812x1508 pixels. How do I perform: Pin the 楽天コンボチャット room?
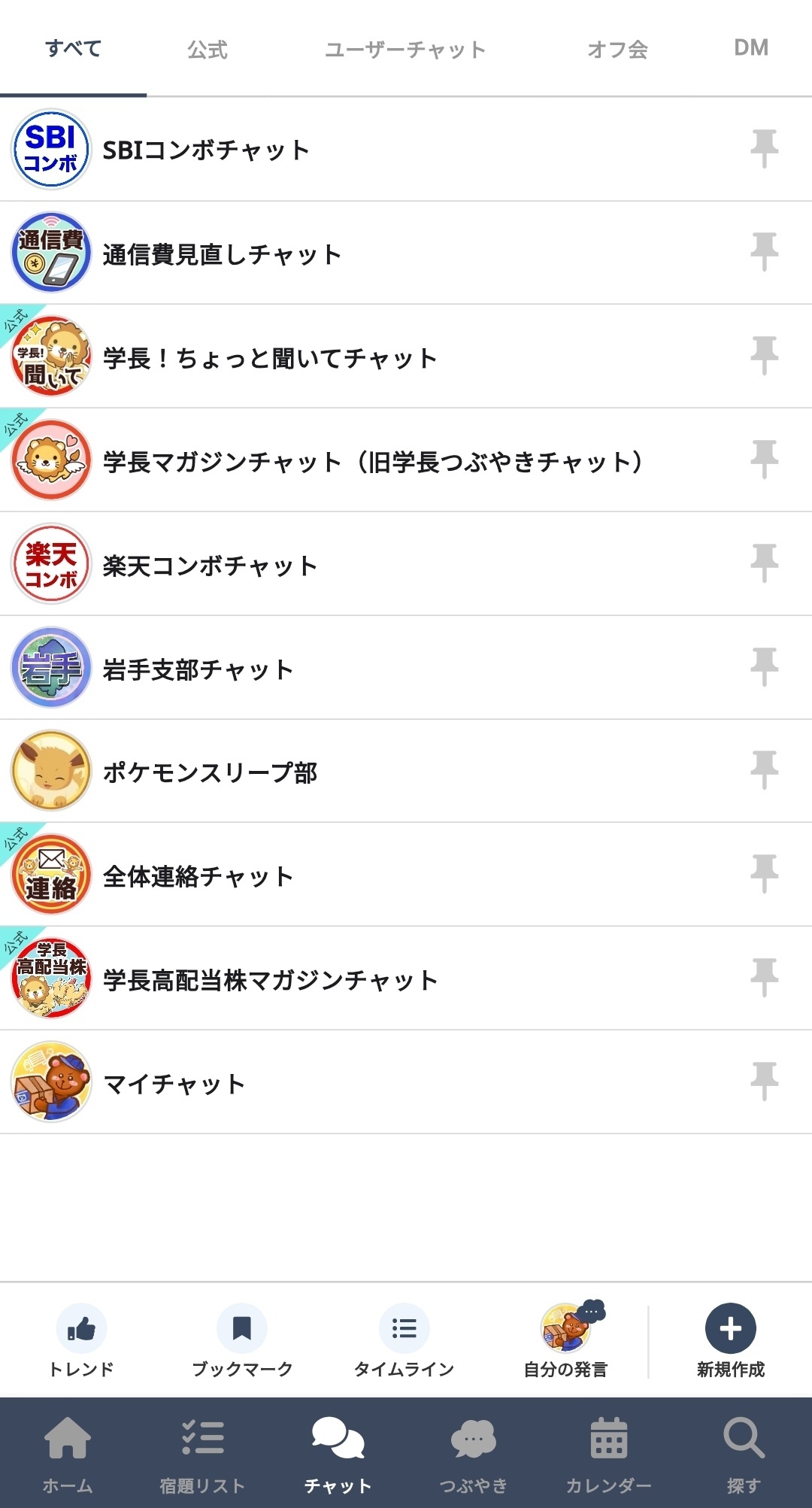coord(764,563)
